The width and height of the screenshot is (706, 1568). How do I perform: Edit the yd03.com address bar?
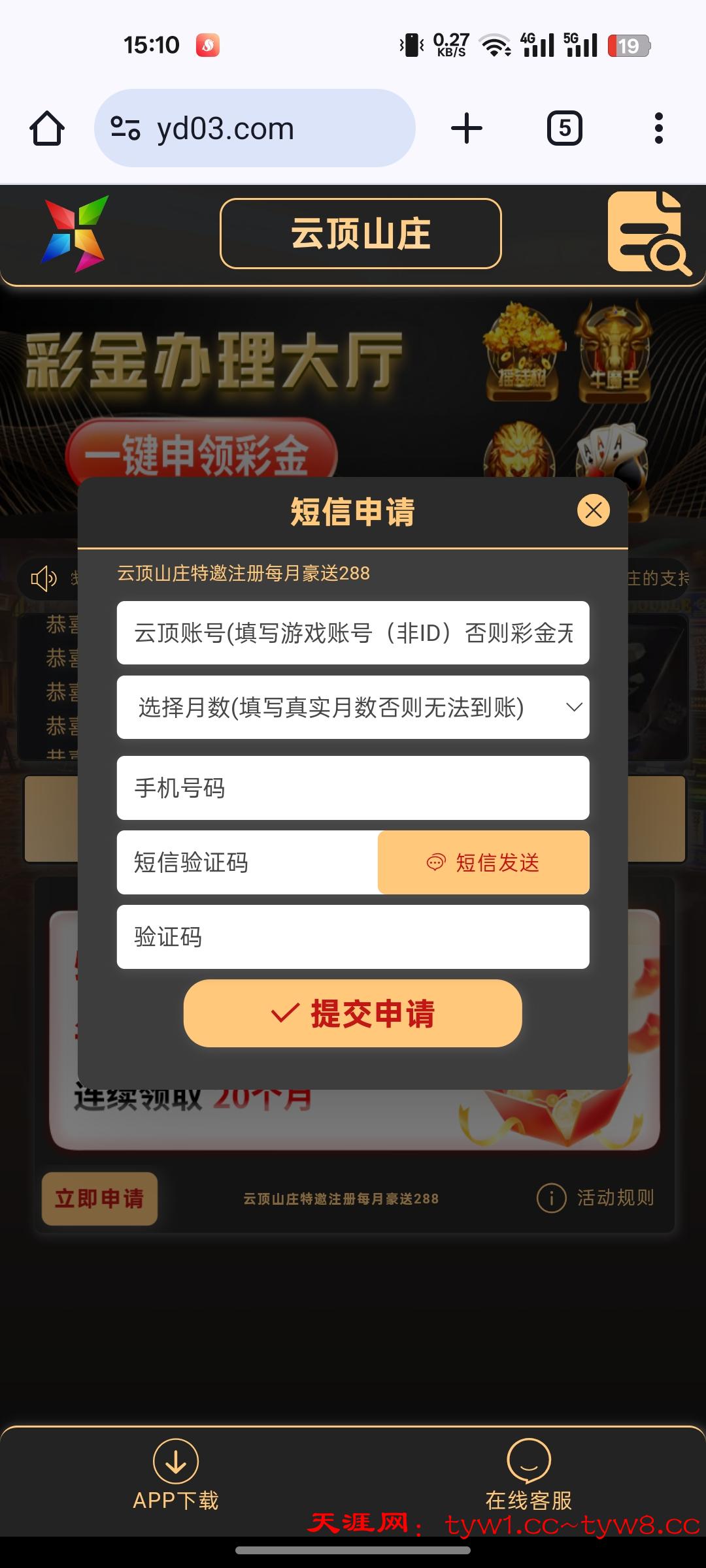(x=255, y=128)
